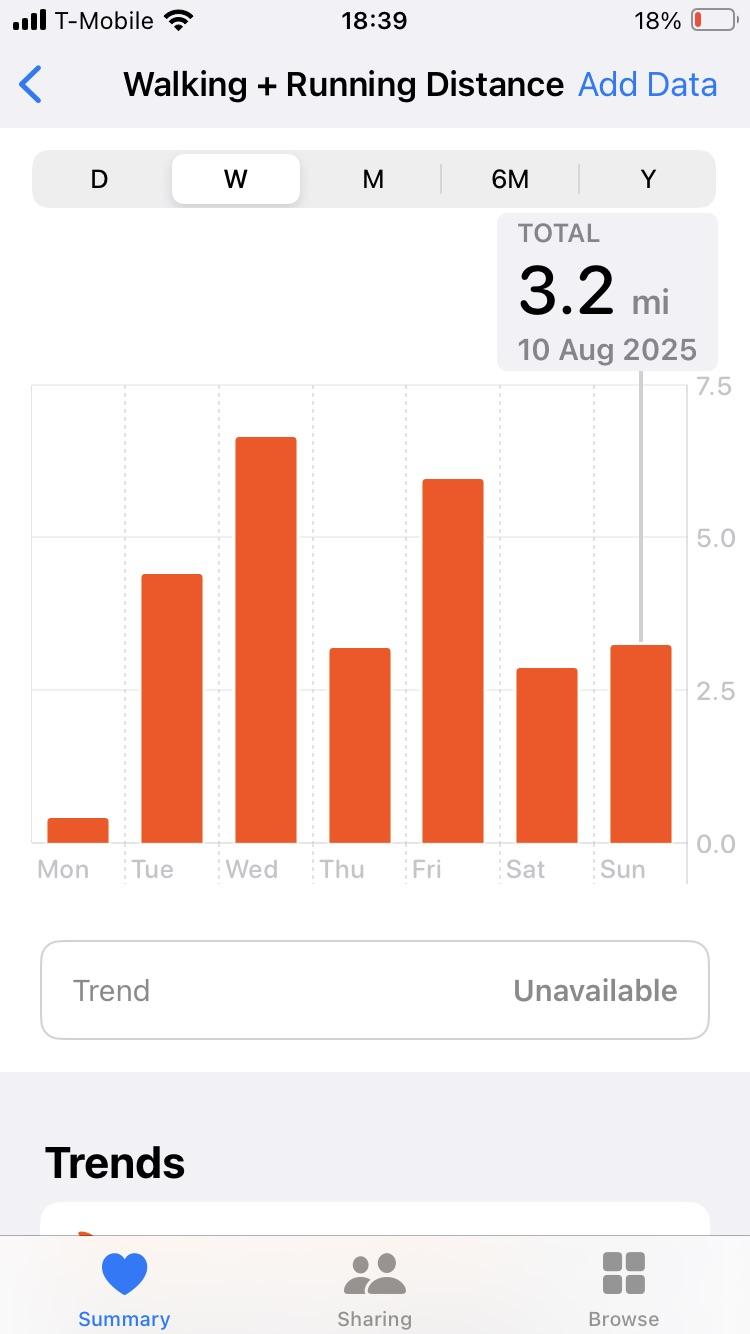Image resolution: width=750 pixels, height=1334 pixels.
Task: Switch to the Y year view
Action: (x=648, y=179)
